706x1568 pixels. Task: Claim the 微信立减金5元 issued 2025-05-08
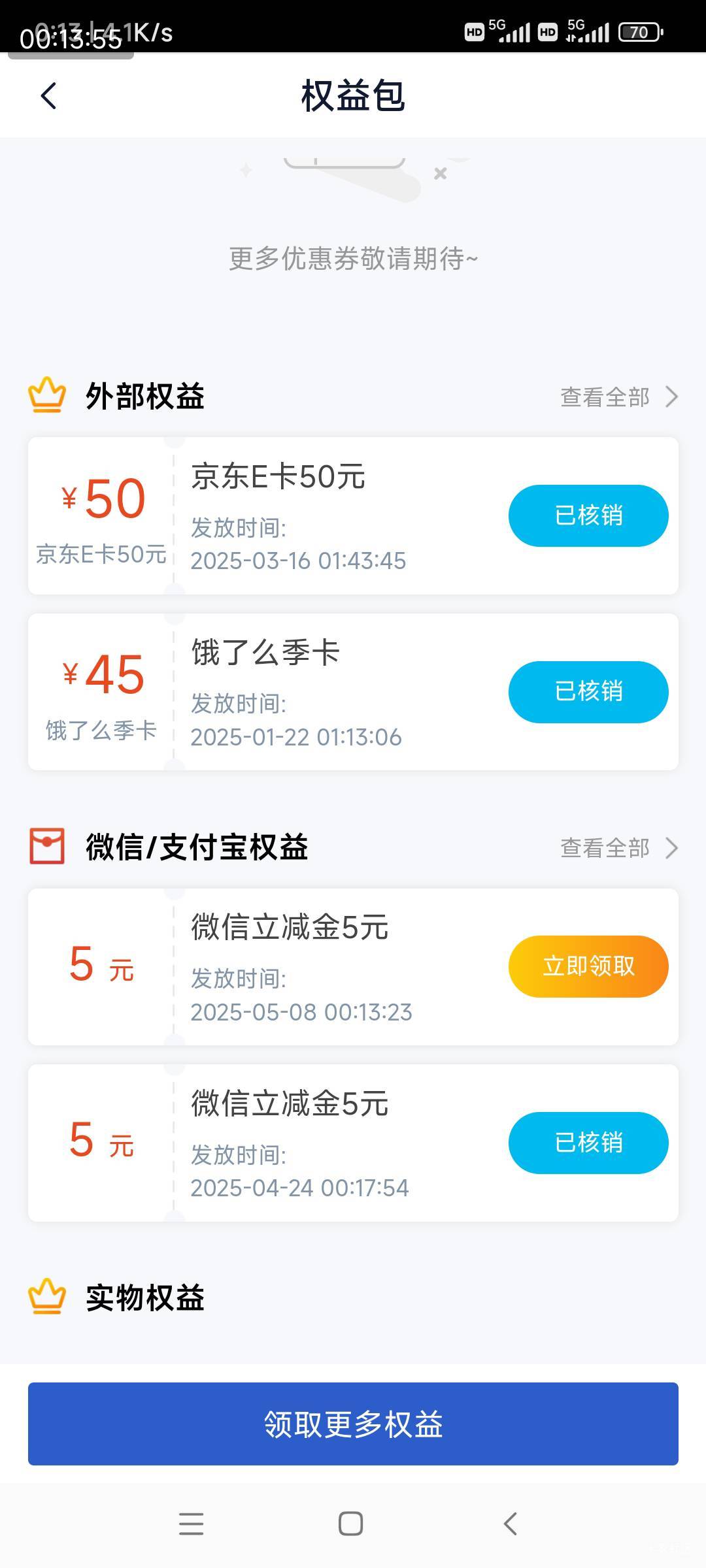coord(588,966)
